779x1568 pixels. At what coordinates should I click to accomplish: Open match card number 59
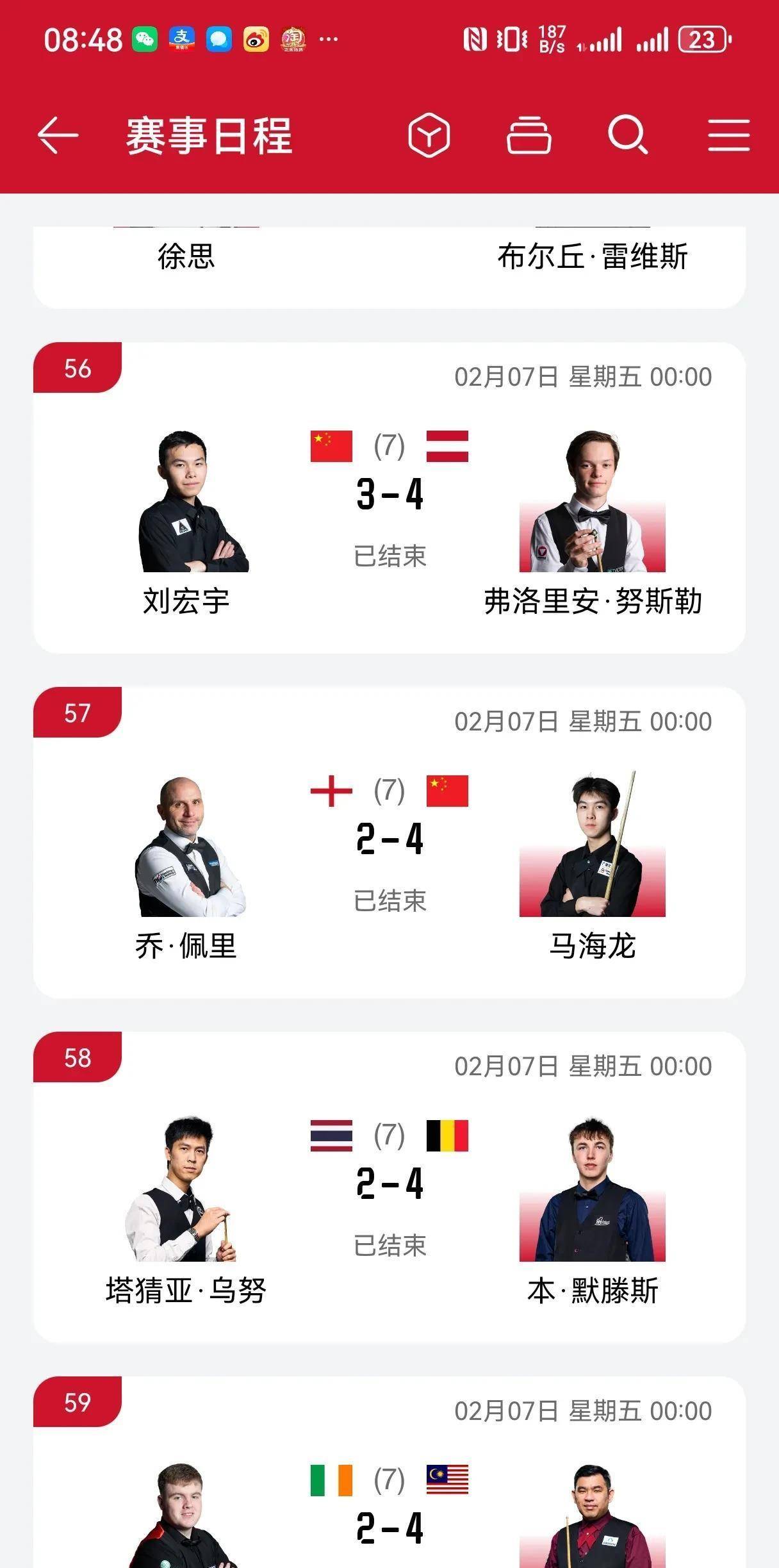[x=389, y=1493]
